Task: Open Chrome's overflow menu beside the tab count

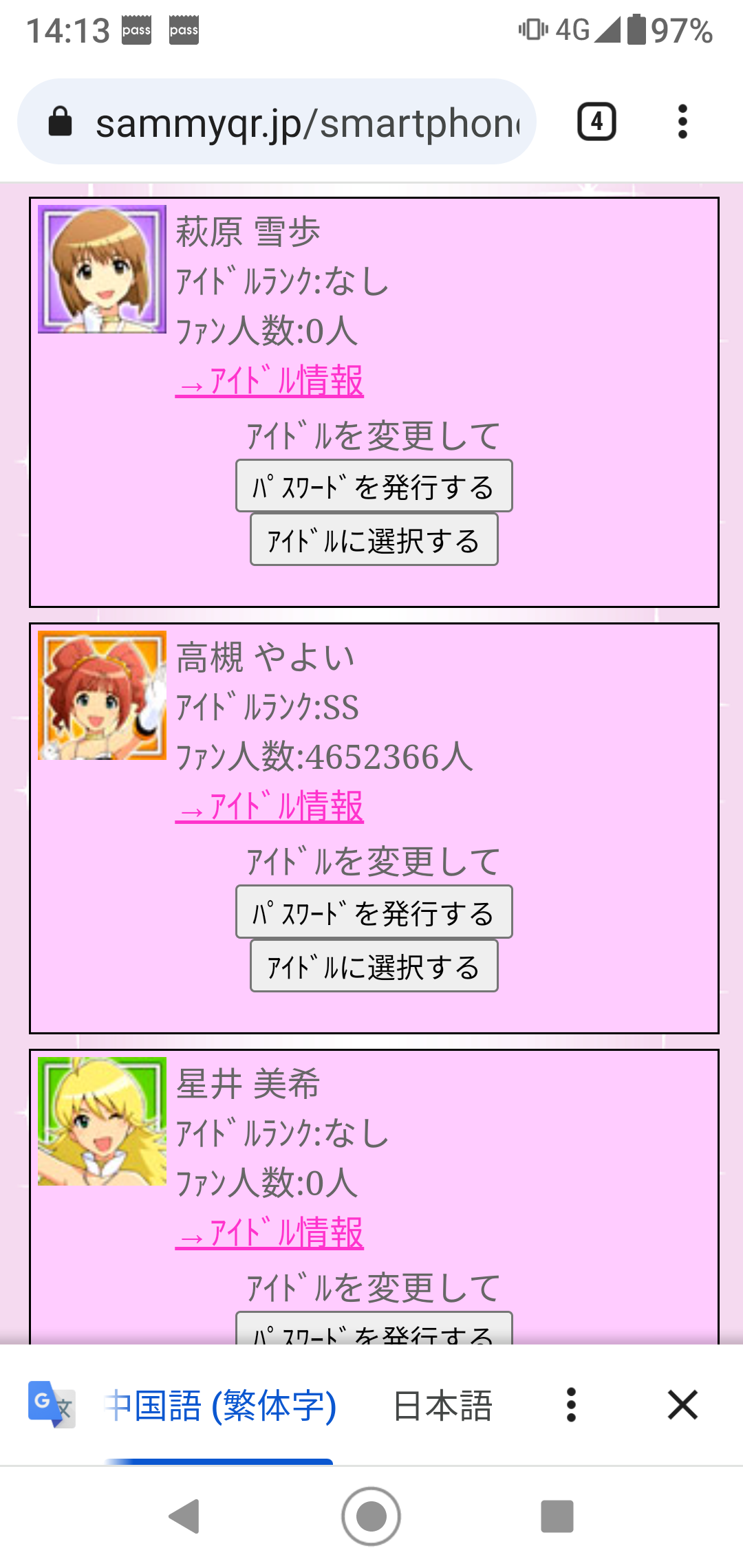Action: (682, 122)
